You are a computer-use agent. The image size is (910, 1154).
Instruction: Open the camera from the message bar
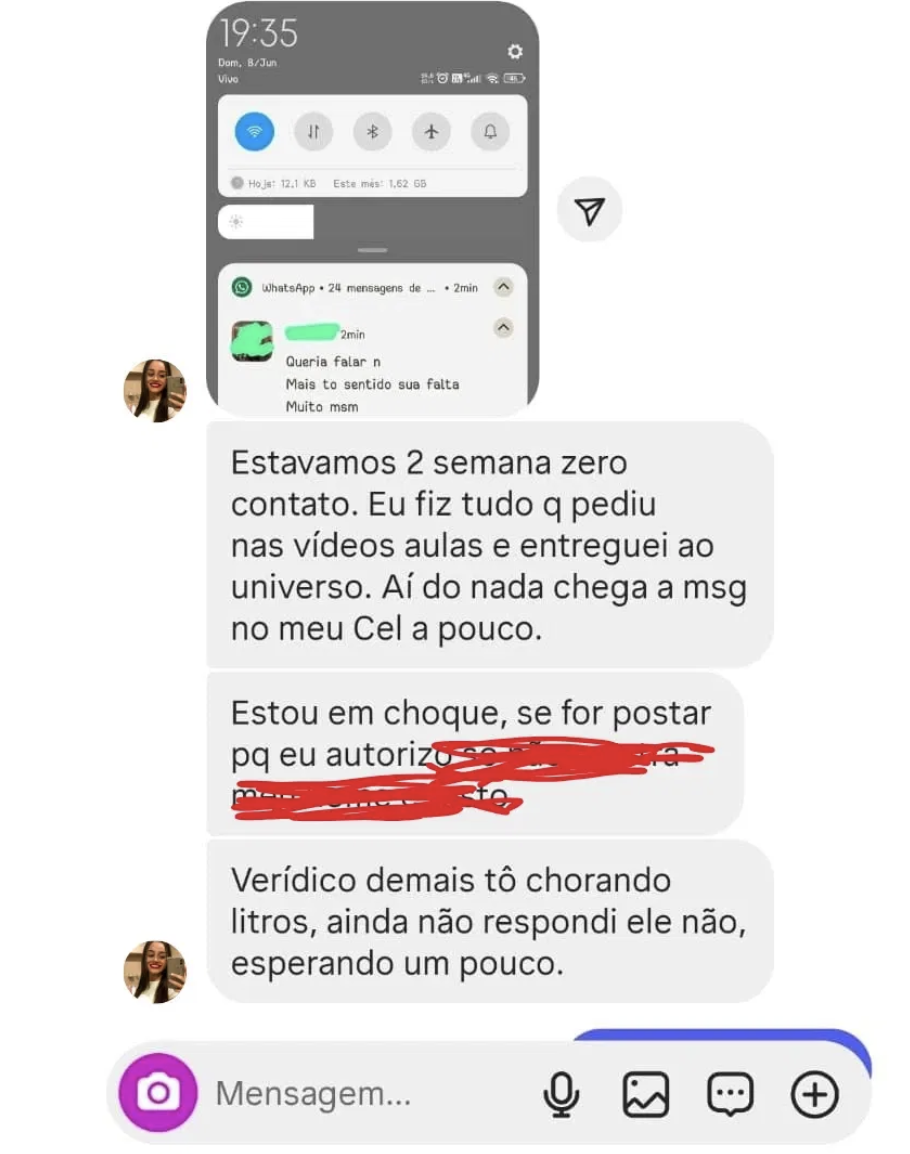tap(157, 1093)
